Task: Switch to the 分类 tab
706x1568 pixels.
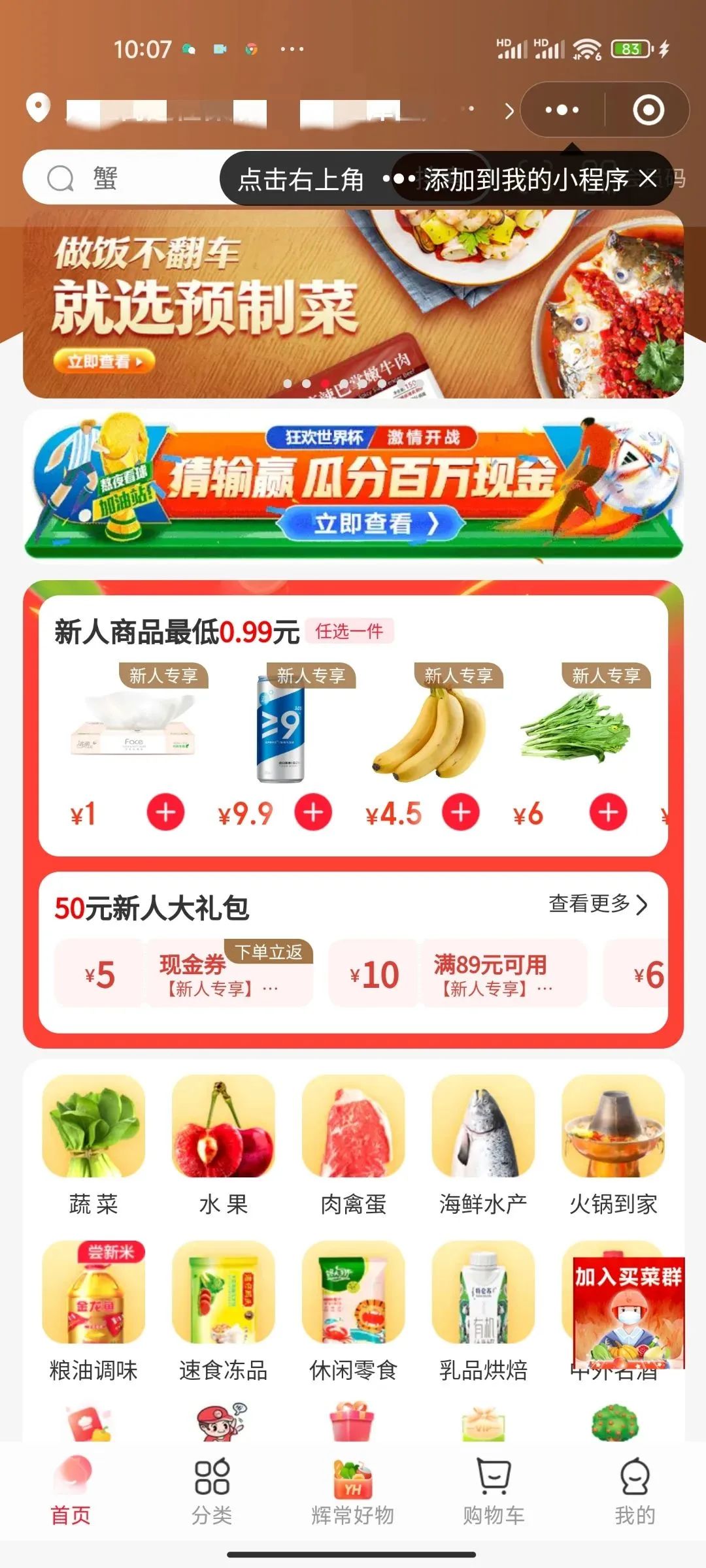Action: pyautogui.click(x=212, y=1496)
